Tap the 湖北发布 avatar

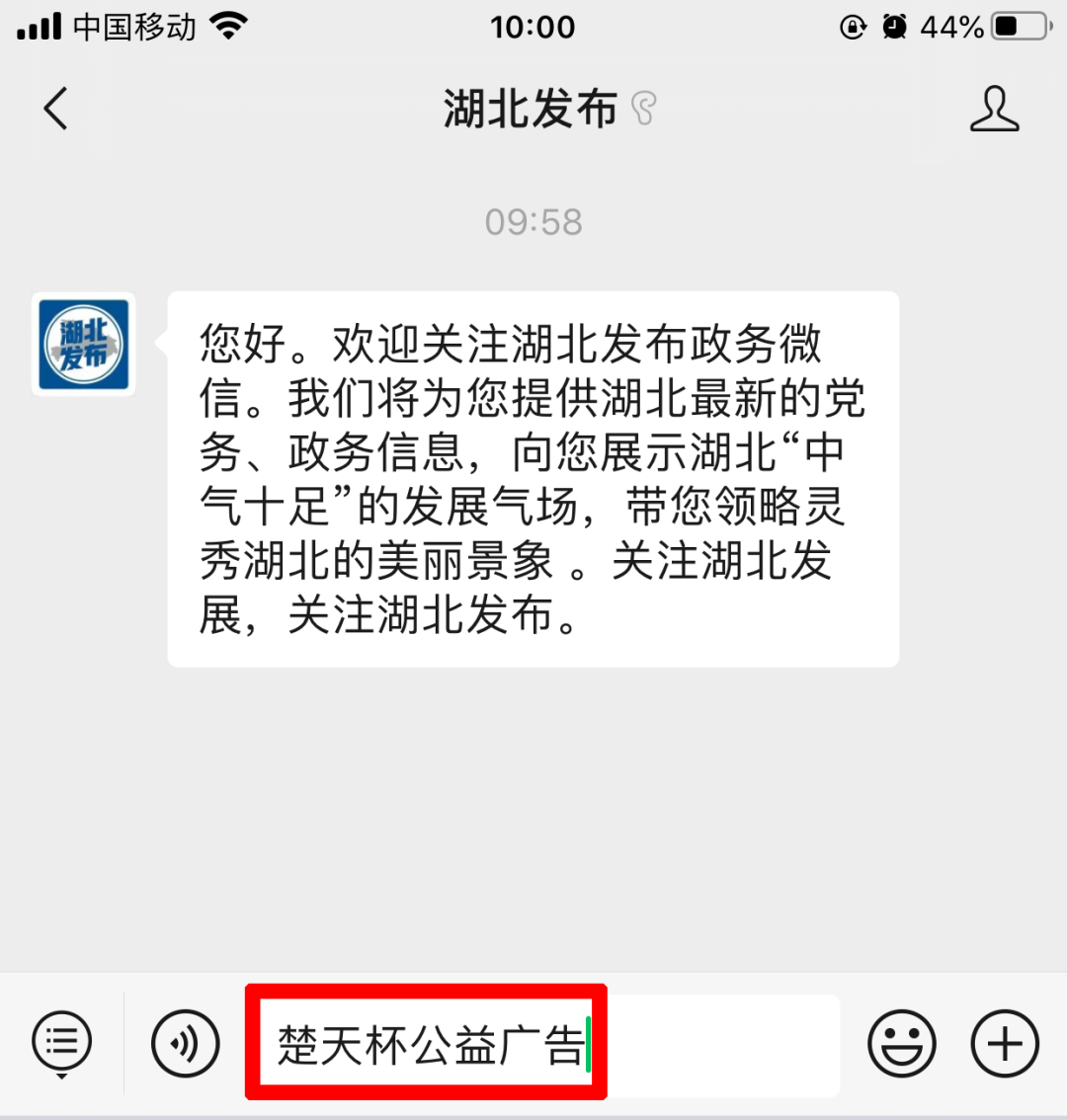84,345
